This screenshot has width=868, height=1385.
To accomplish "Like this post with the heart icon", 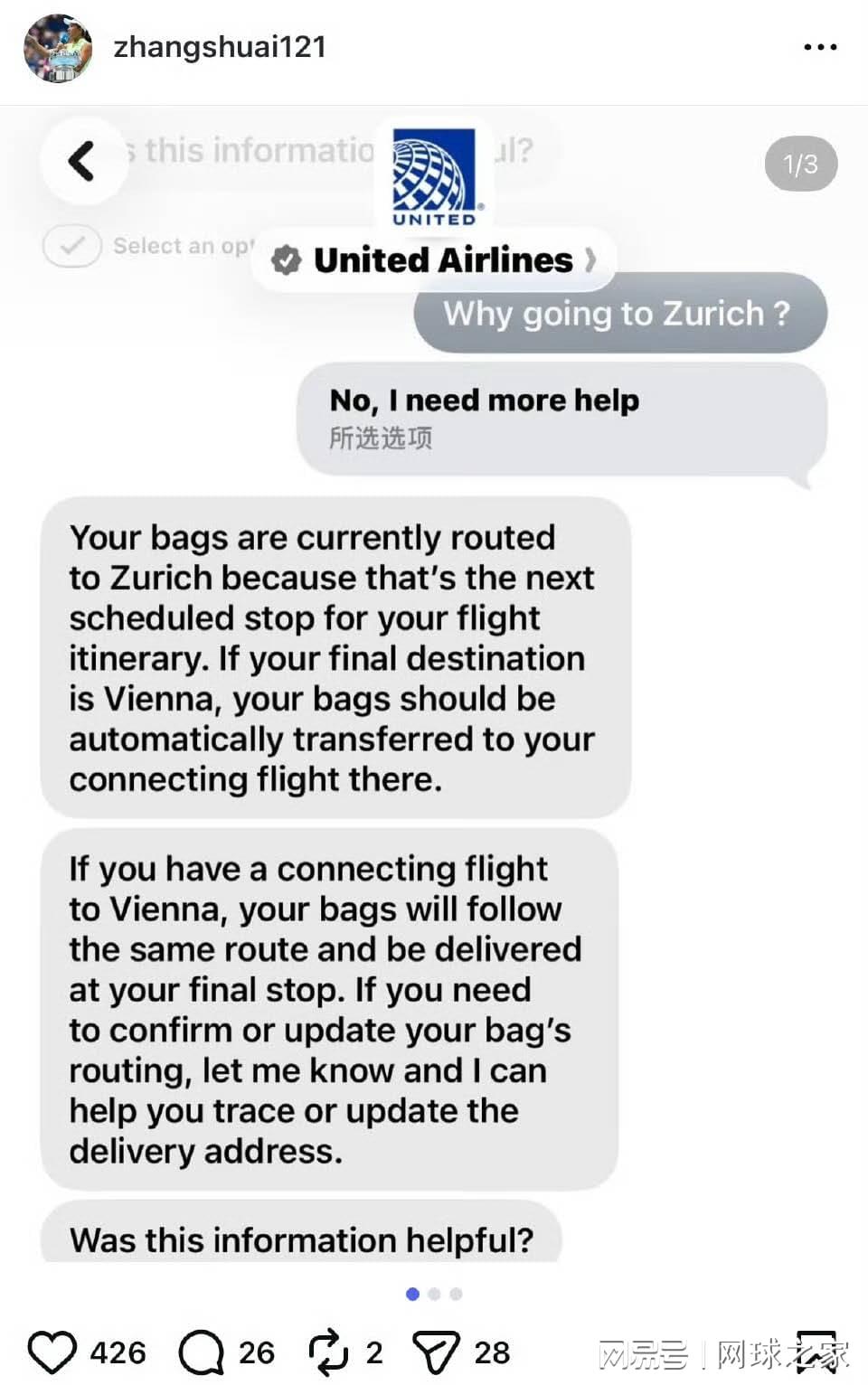I will tap(52, 1352).
